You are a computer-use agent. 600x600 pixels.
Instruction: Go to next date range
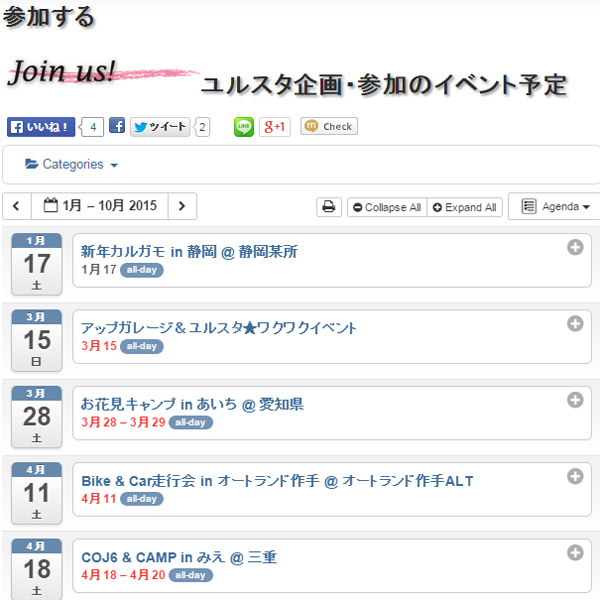click(x=181, y=206)
